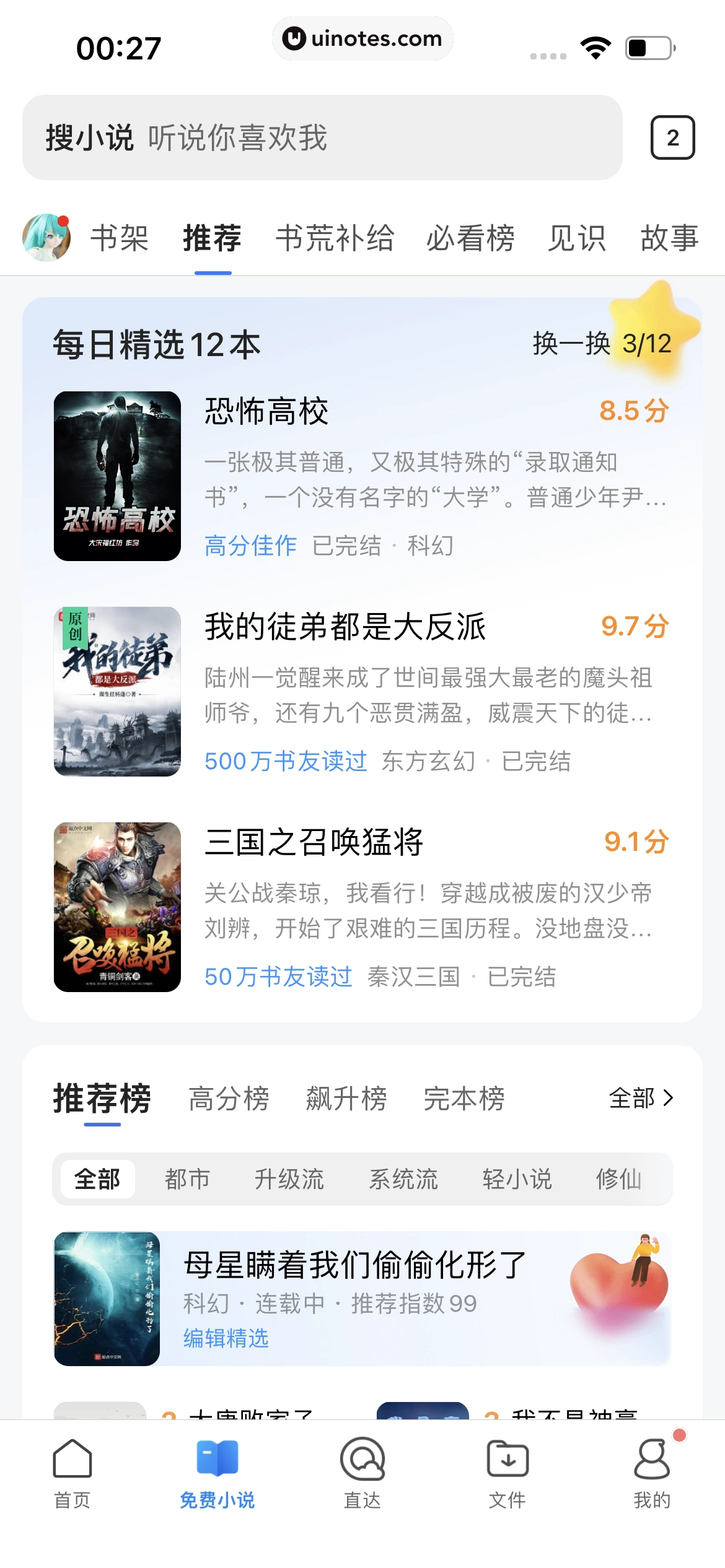The image size is (725, 1568).
Task: Open the 书荒补给 tab
Action: click(336, 239)
